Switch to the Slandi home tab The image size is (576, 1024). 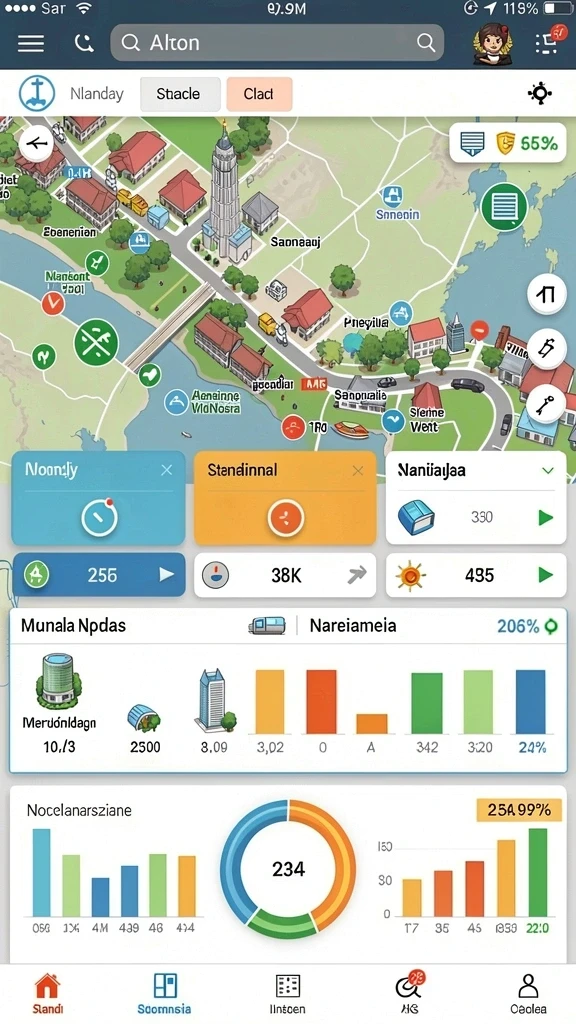(x=48, y=993)
